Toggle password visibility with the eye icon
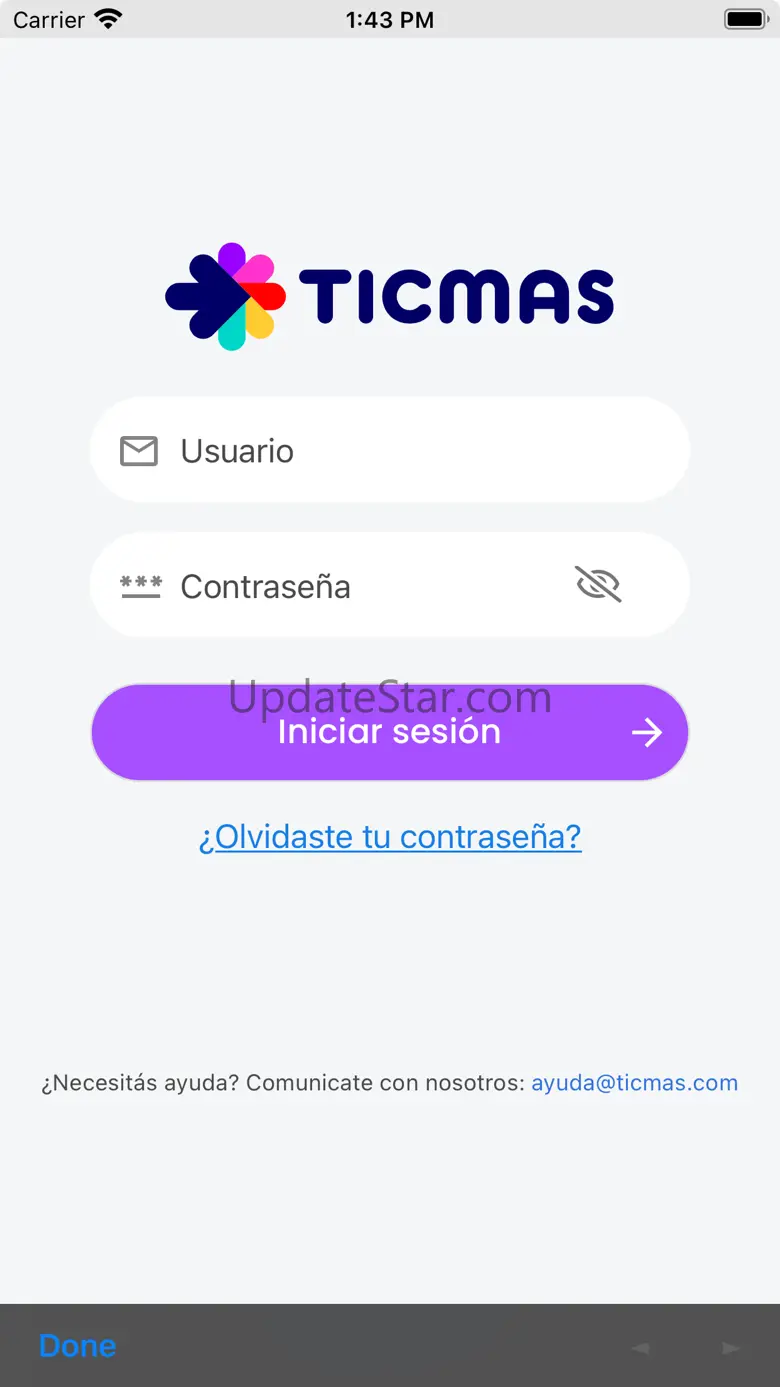 [x=598, y=584]
